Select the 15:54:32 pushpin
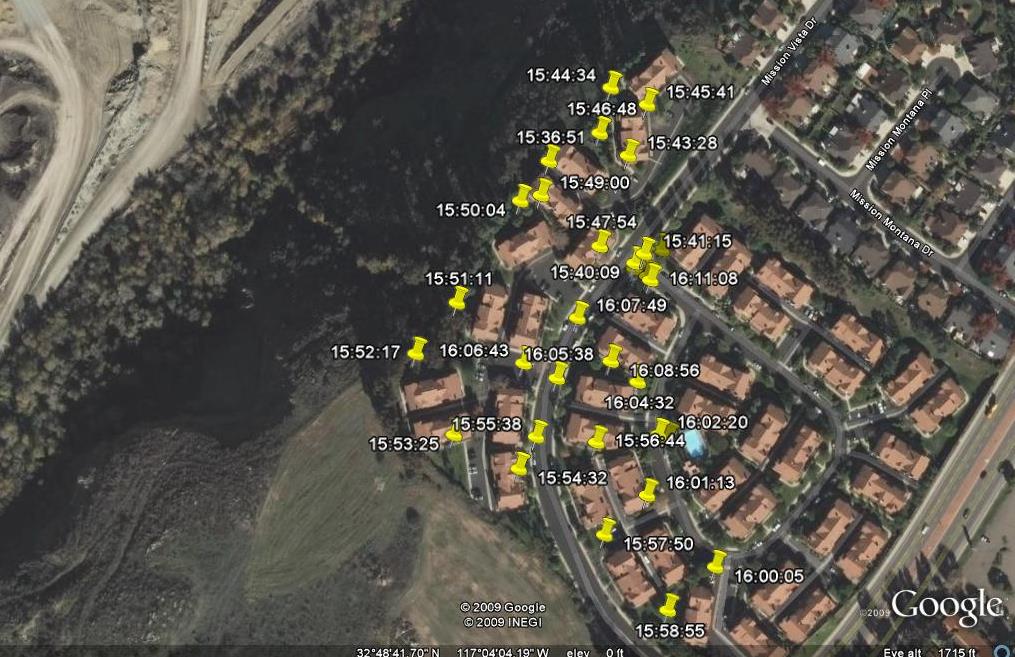 (x=521, y=463)
